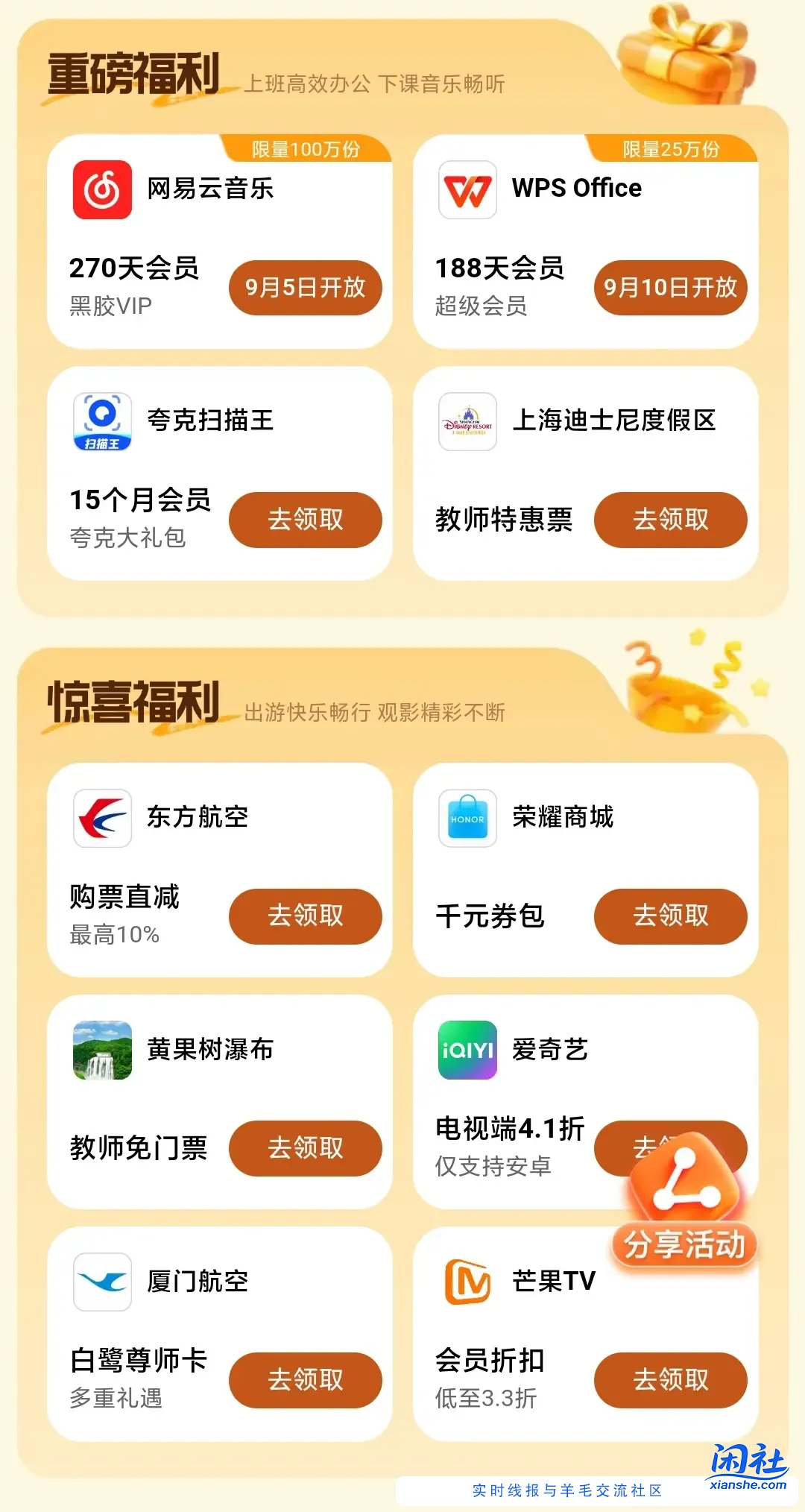
Task: Claim 黄果树瀑布 教师免门票
Action: coord(305,1148)
